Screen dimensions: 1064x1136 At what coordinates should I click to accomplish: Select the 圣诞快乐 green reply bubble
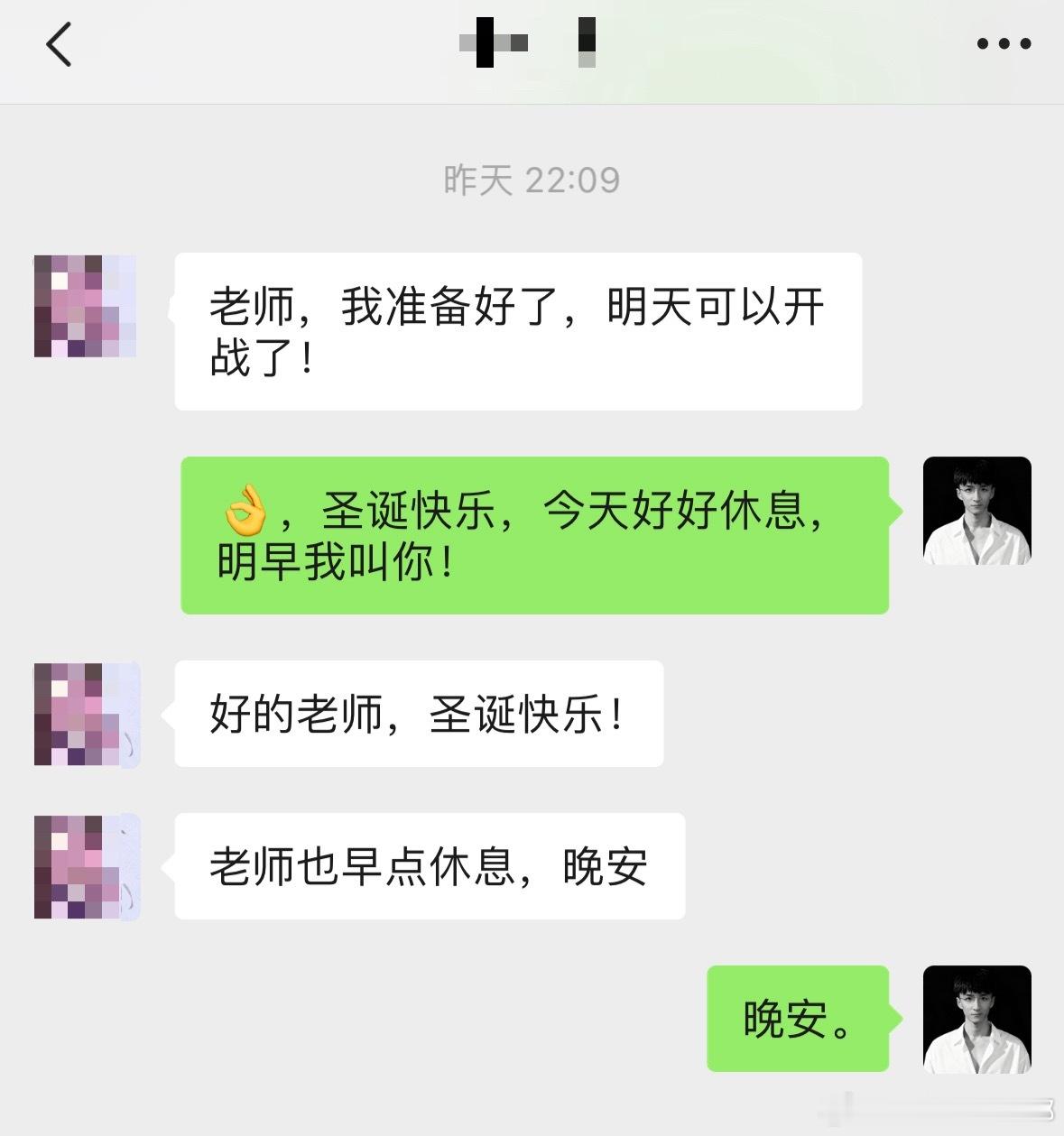tap(535, 536)
